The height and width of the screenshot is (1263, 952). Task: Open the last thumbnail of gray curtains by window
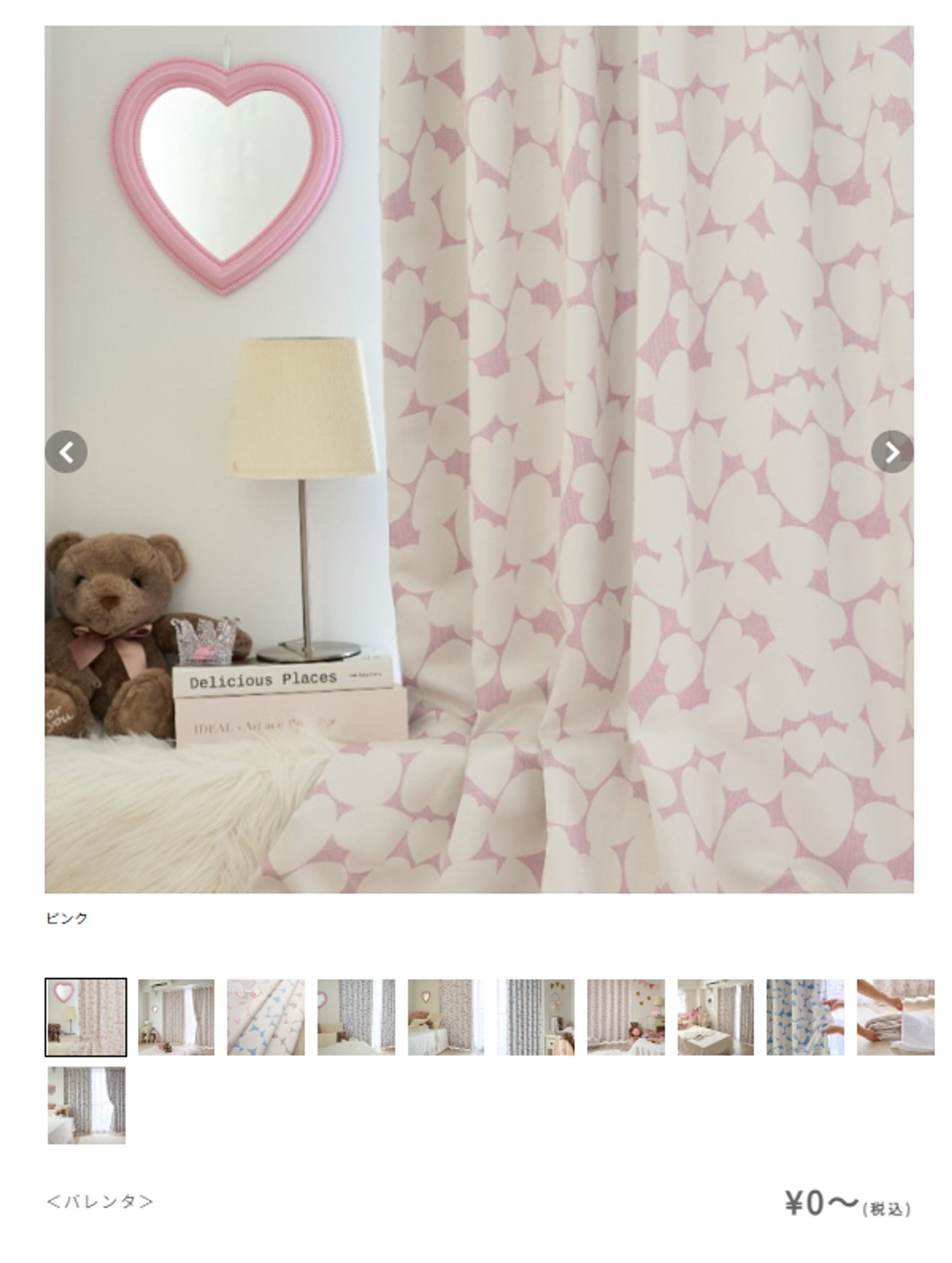click(x=86, y=1106)
